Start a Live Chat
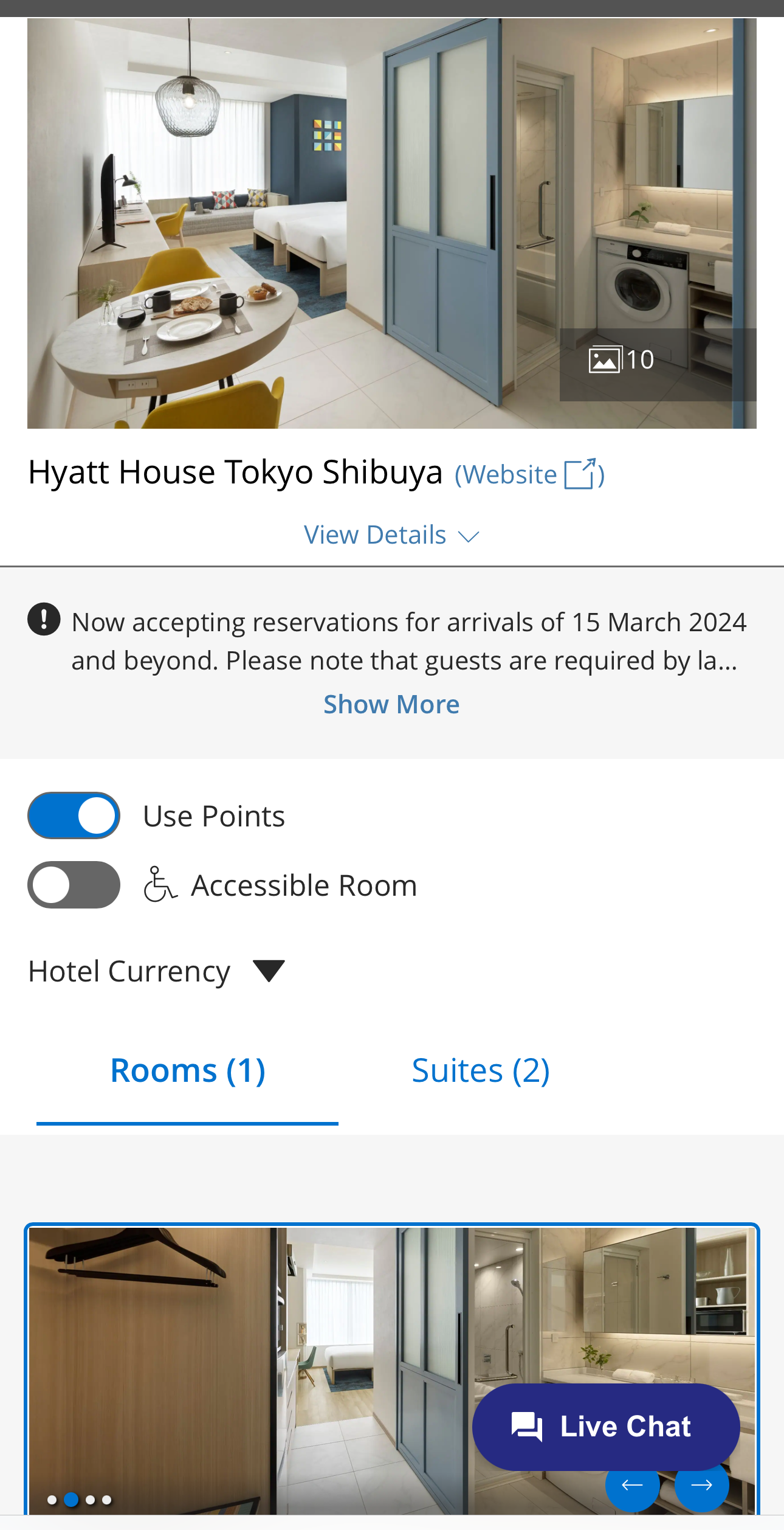Viewport: 784px width, 1530px height. [606, 1427]
